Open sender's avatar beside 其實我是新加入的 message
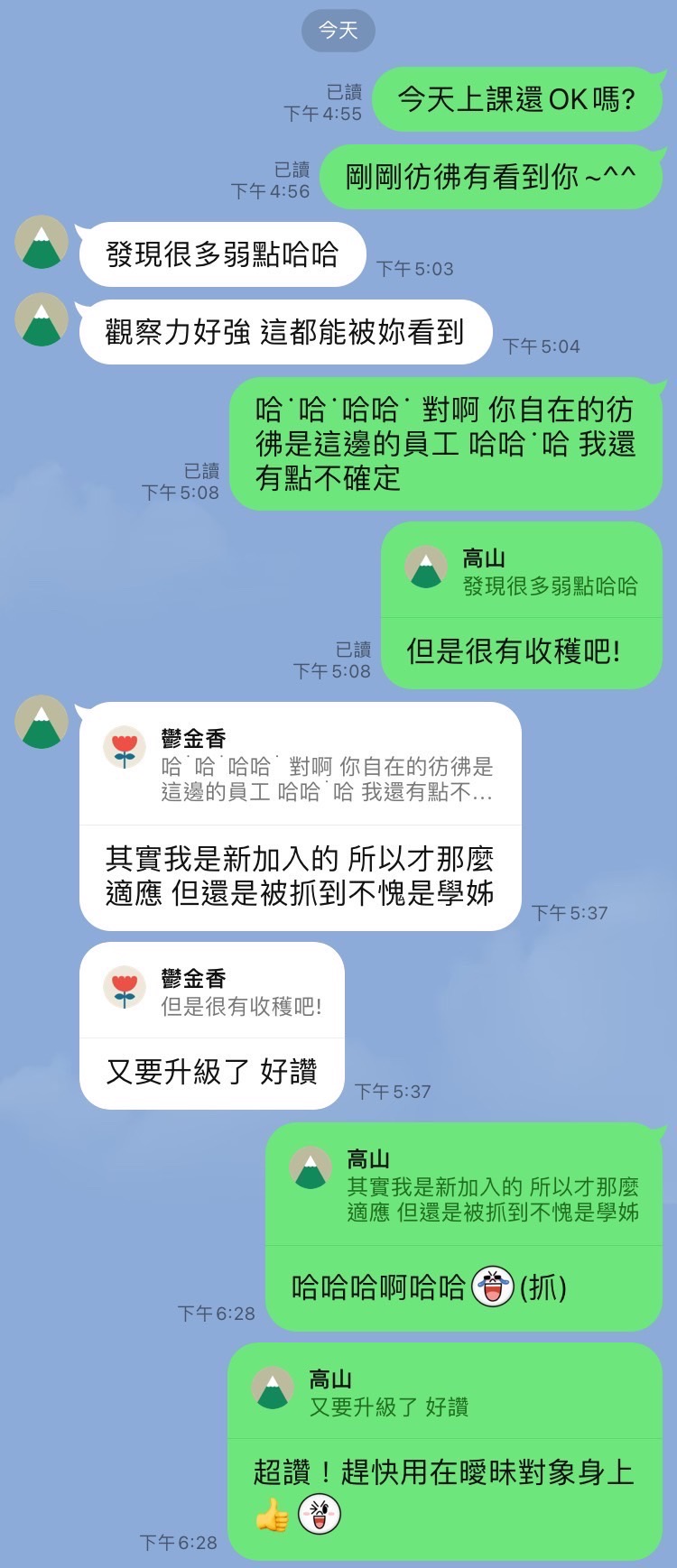The height and width of the screenshot is (1568, 677). click(x=42, y=722)
